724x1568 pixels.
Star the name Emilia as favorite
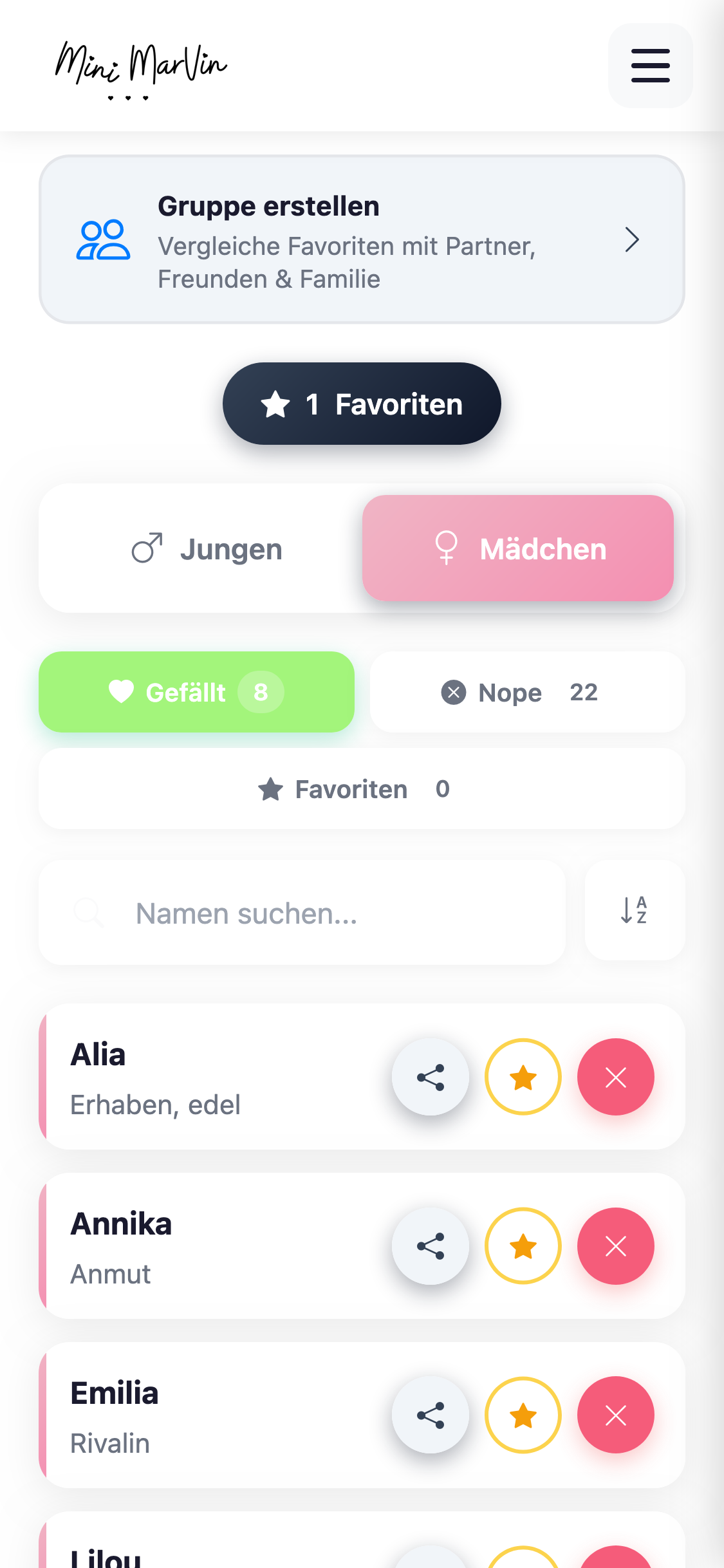tap(523, 1414)
